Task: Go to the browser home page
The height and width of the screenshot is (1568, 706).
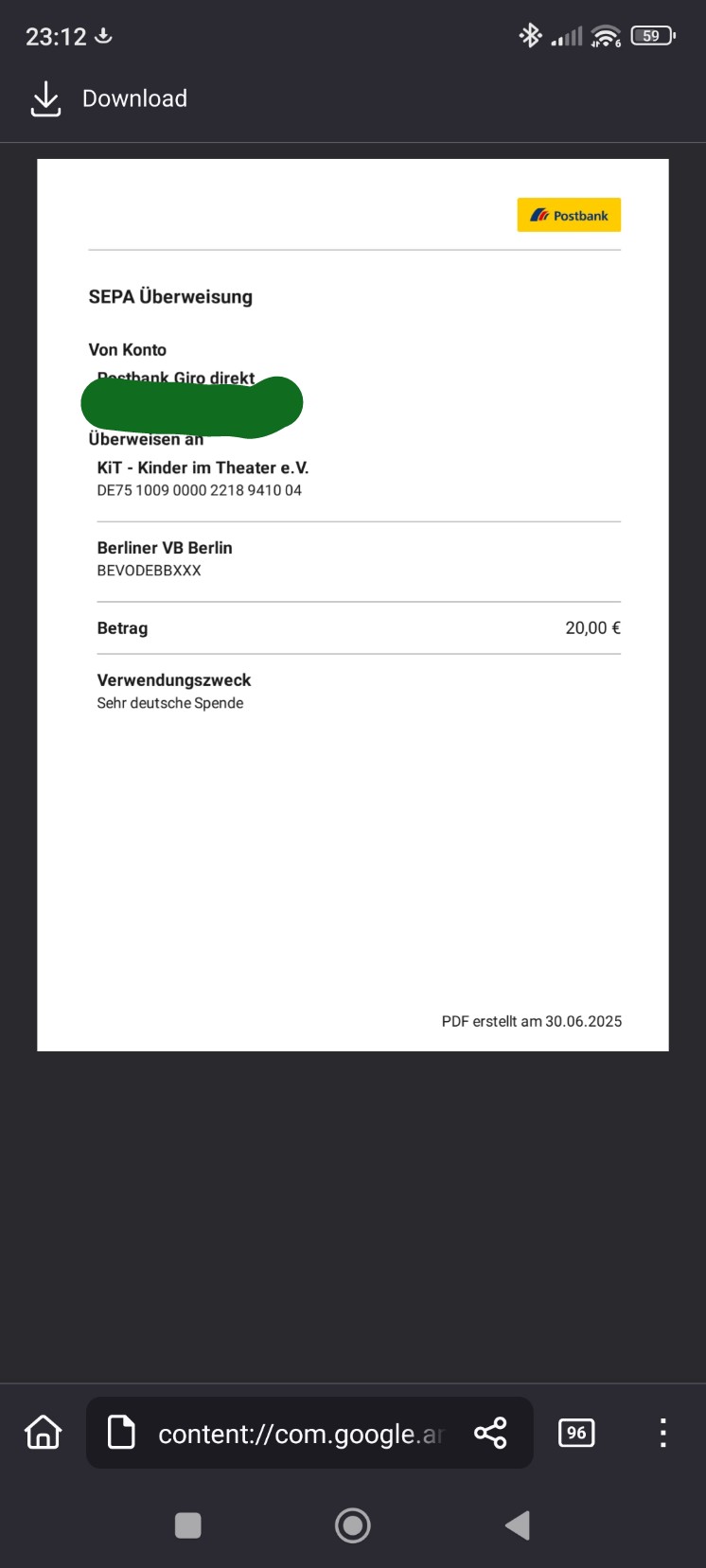Action: tap(44, 1432)
